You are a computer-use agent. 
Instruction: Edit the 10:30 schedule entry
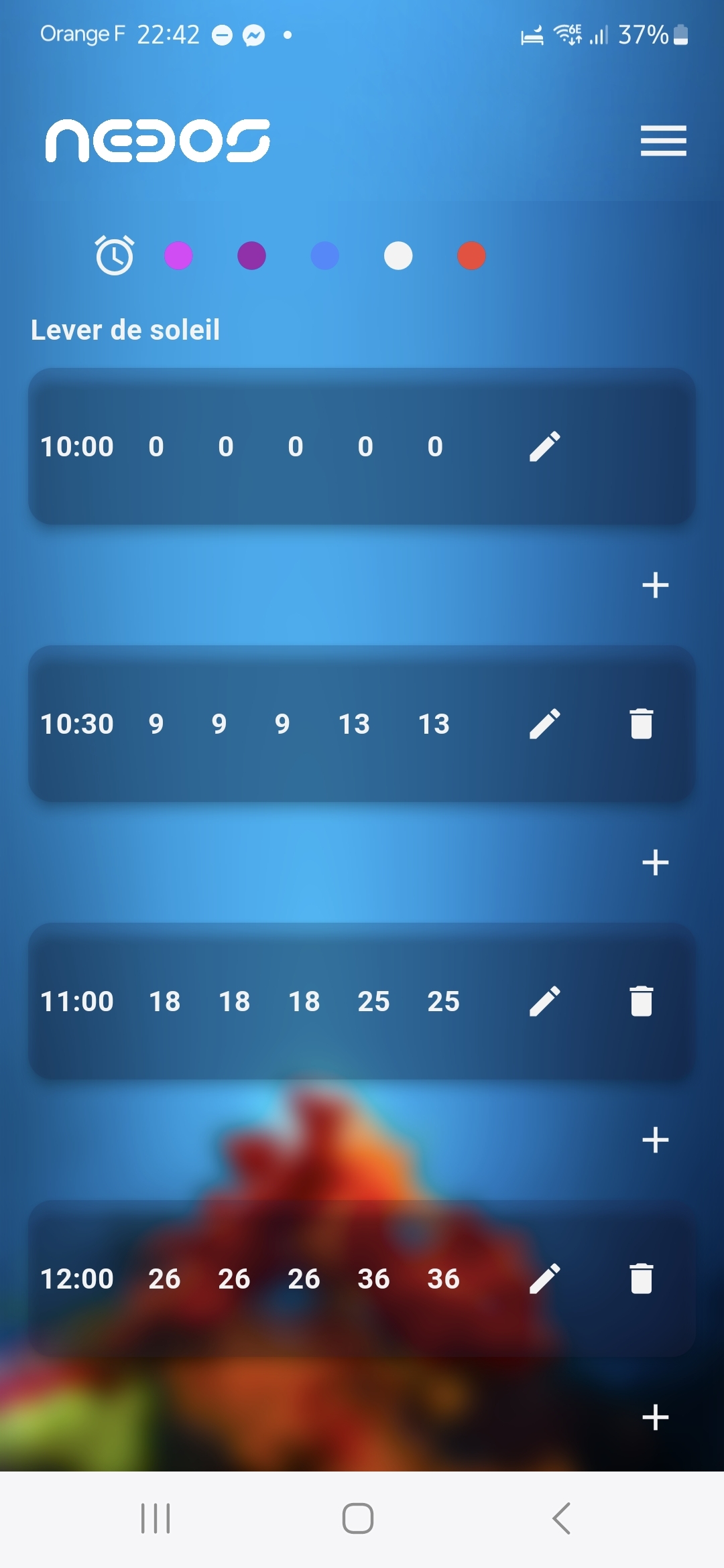coord(544,724)
